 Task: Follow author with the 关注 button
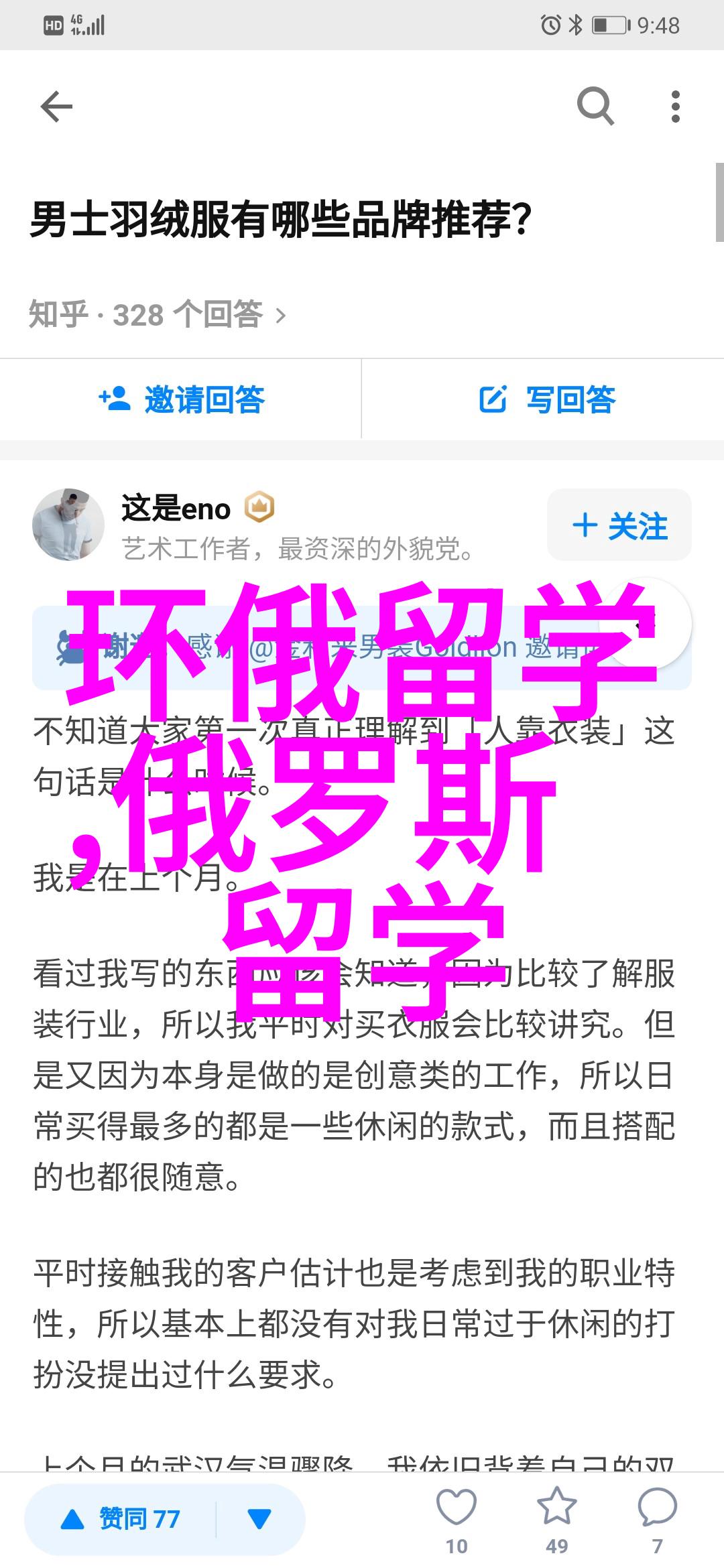[619, 525]
